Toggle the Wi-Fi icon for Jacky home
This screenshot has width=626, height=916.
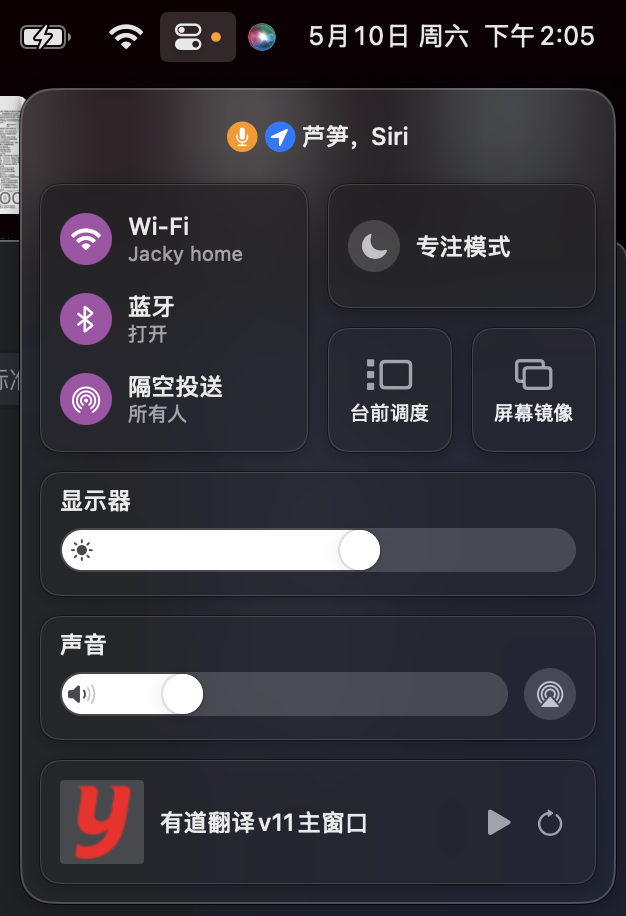click(86, 240)
